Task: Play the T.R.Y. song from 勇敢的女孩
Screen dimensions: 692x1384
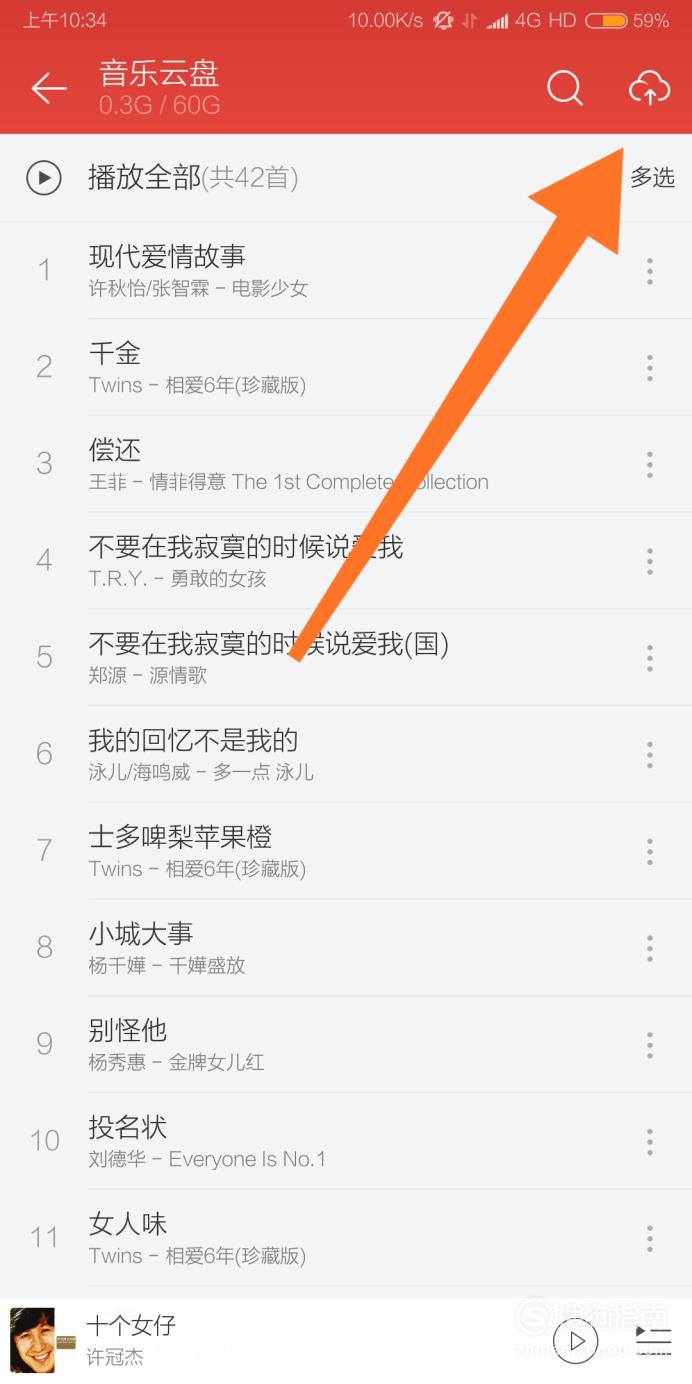Action: click(x=346, y=561)
